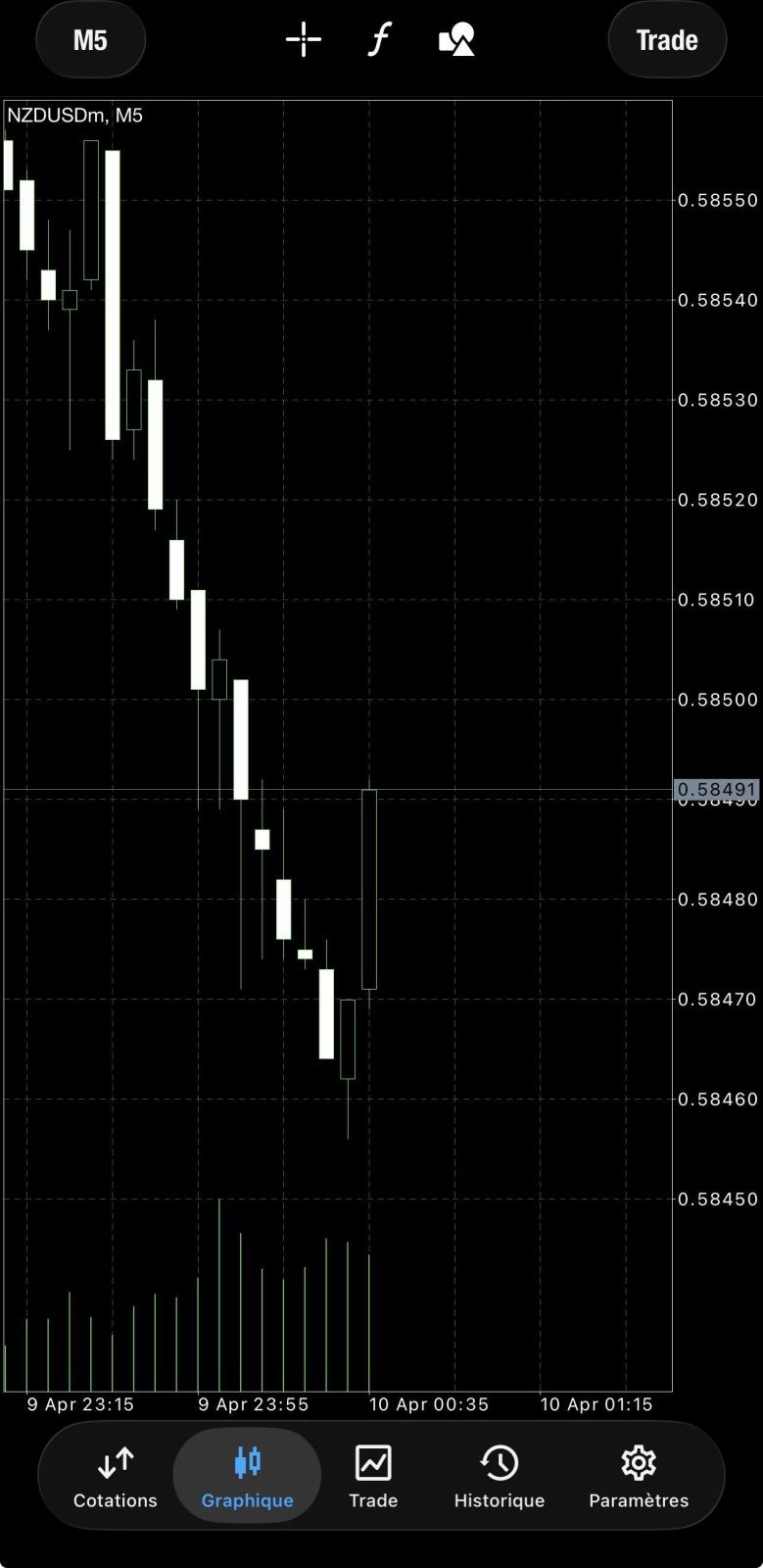Tap the Historique clock icon
Image resolution: width=763 pixels, height=1568 pixels.
(x=500, y=1463)
